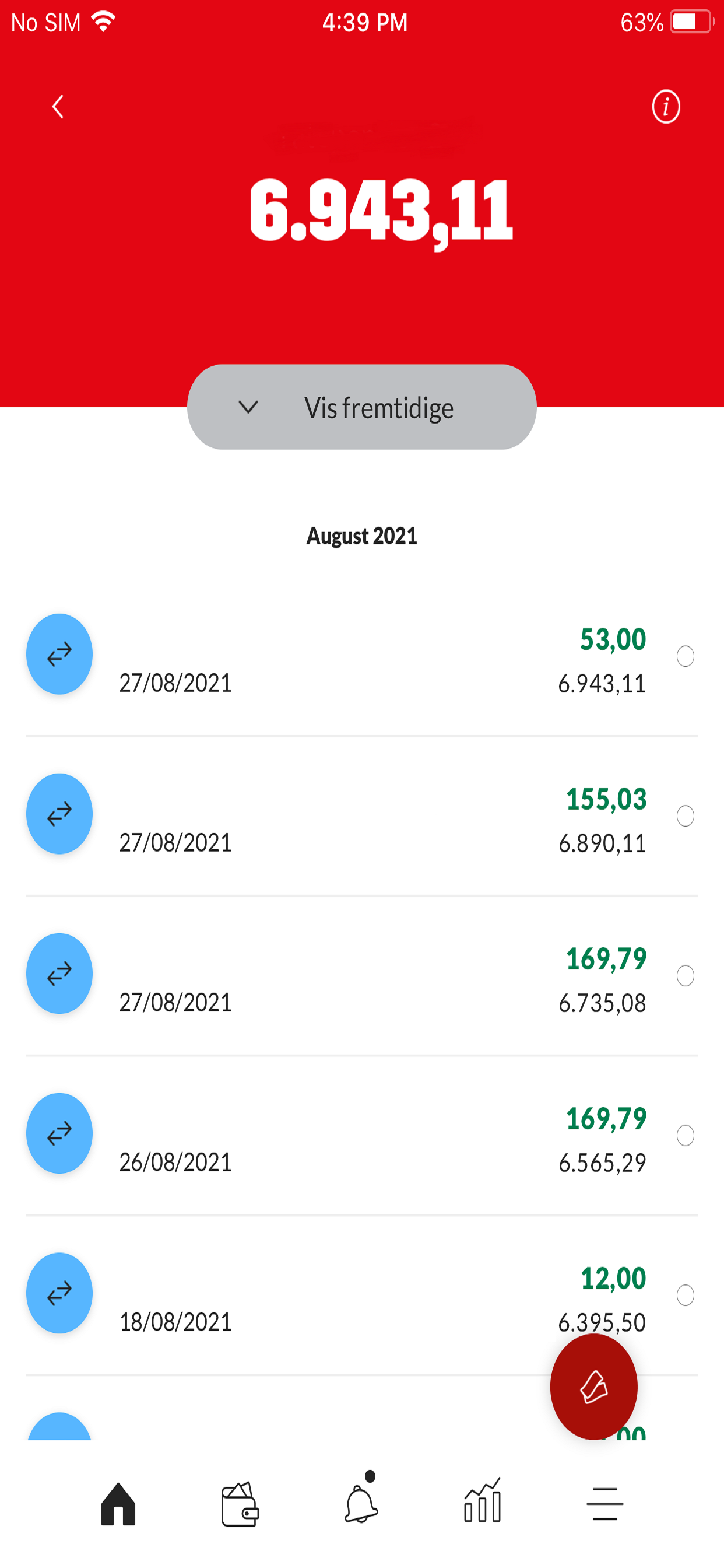Switch to the home tab

coord(118,1503)
